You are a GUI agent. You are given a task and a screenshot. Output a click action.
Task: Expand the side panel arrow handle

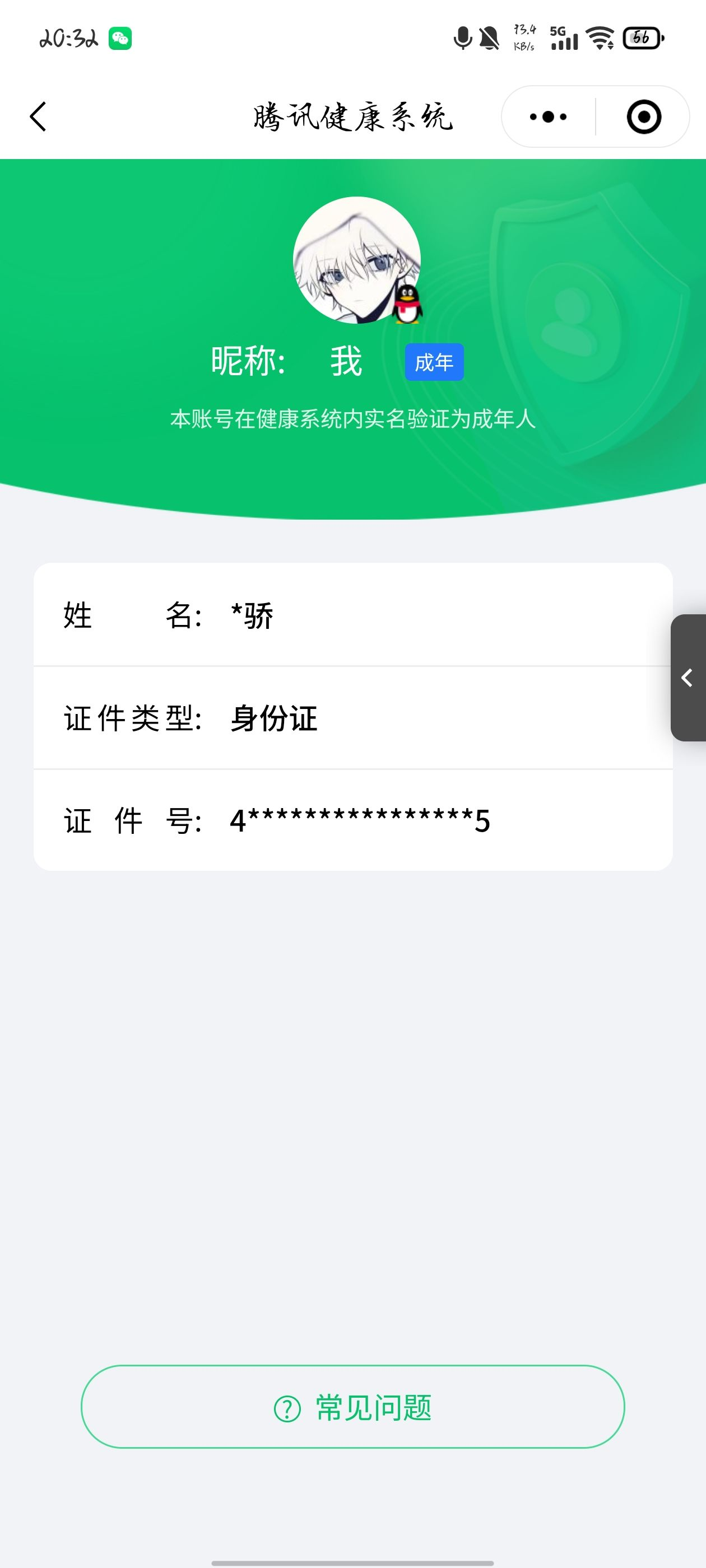coord(688,678)
